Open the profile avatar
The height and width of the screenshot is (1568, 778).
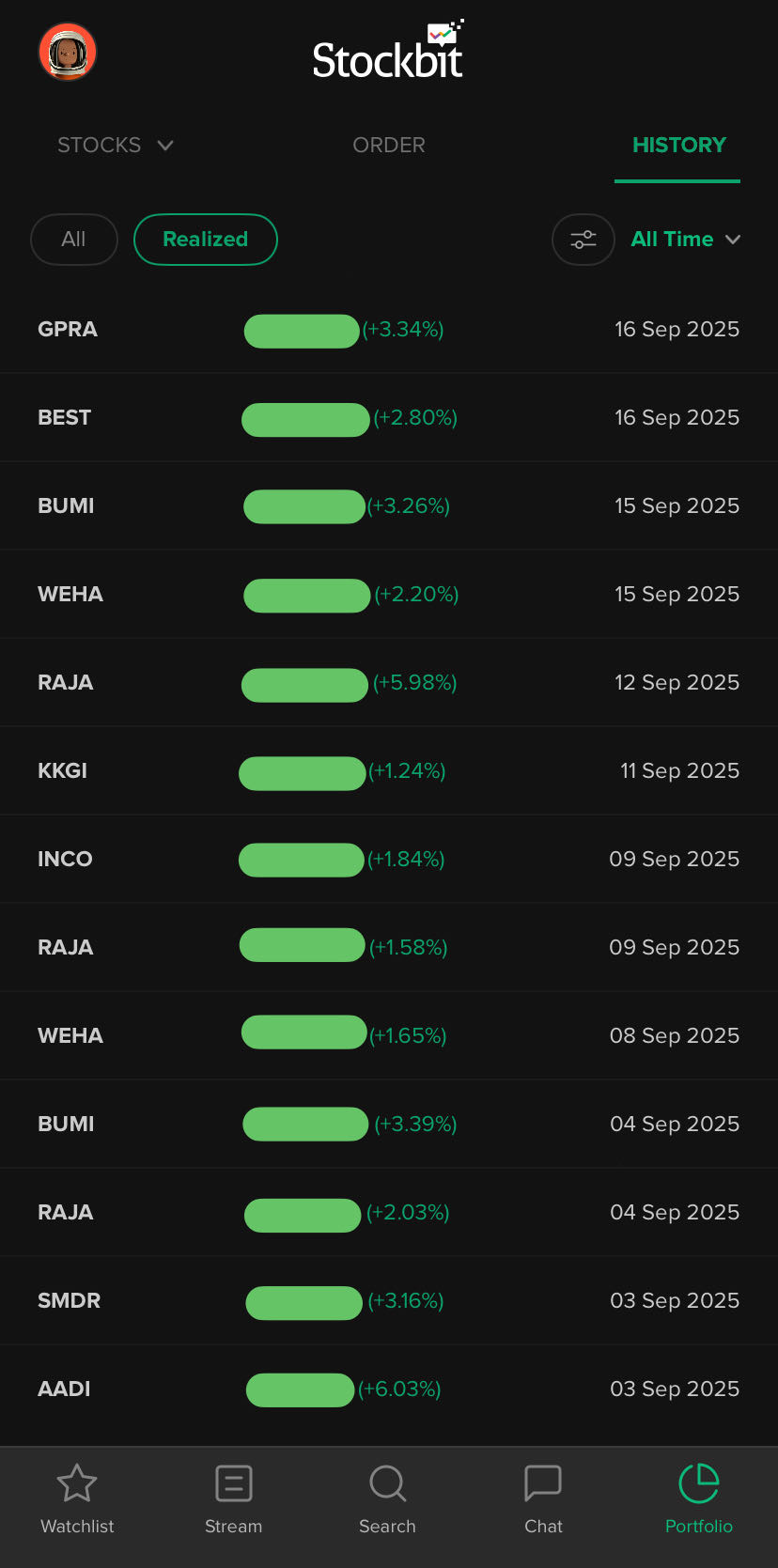[68, 52]
